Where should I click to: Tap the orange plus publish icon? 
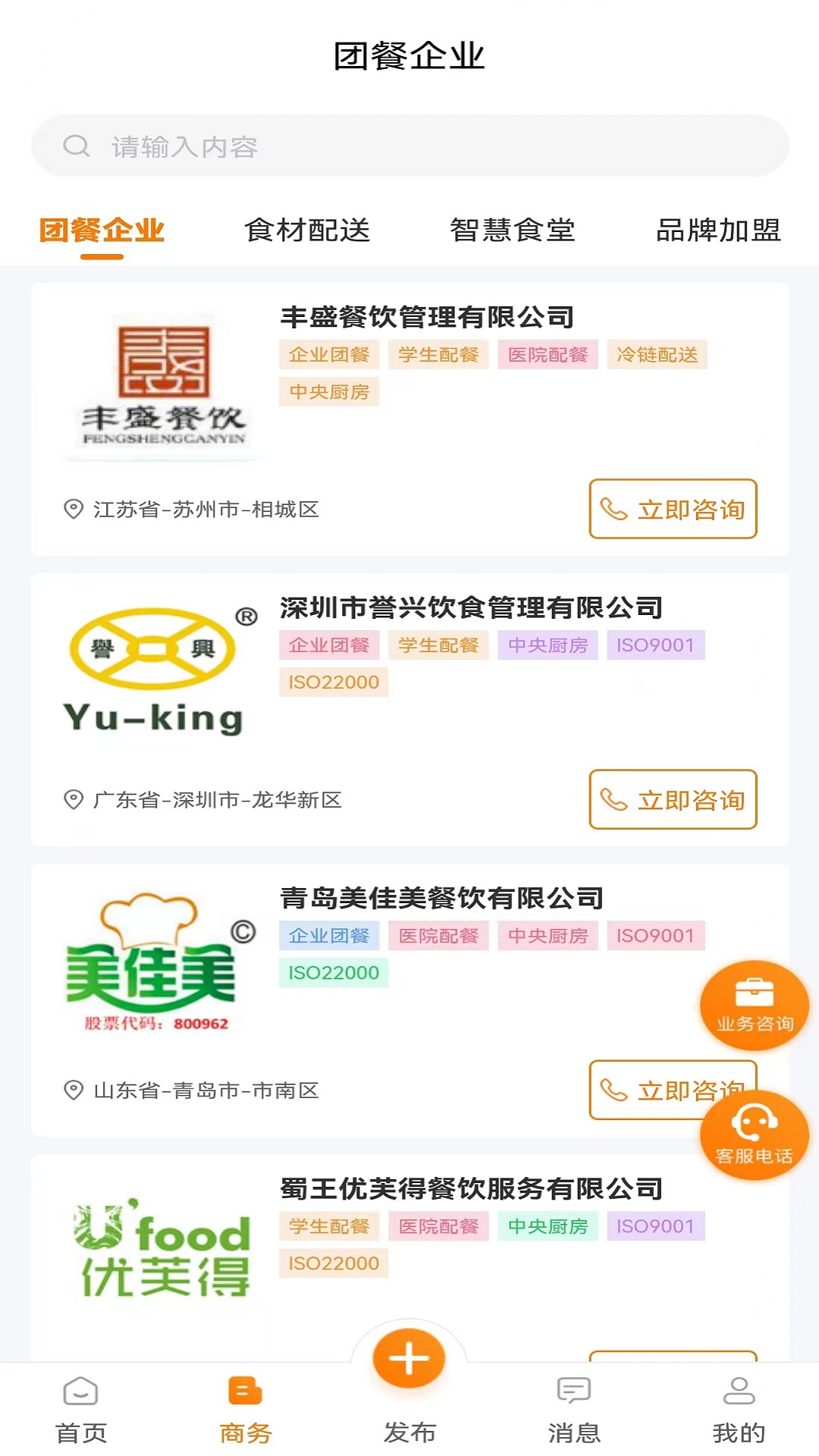pyautogui.click(x=408, y=1358)
